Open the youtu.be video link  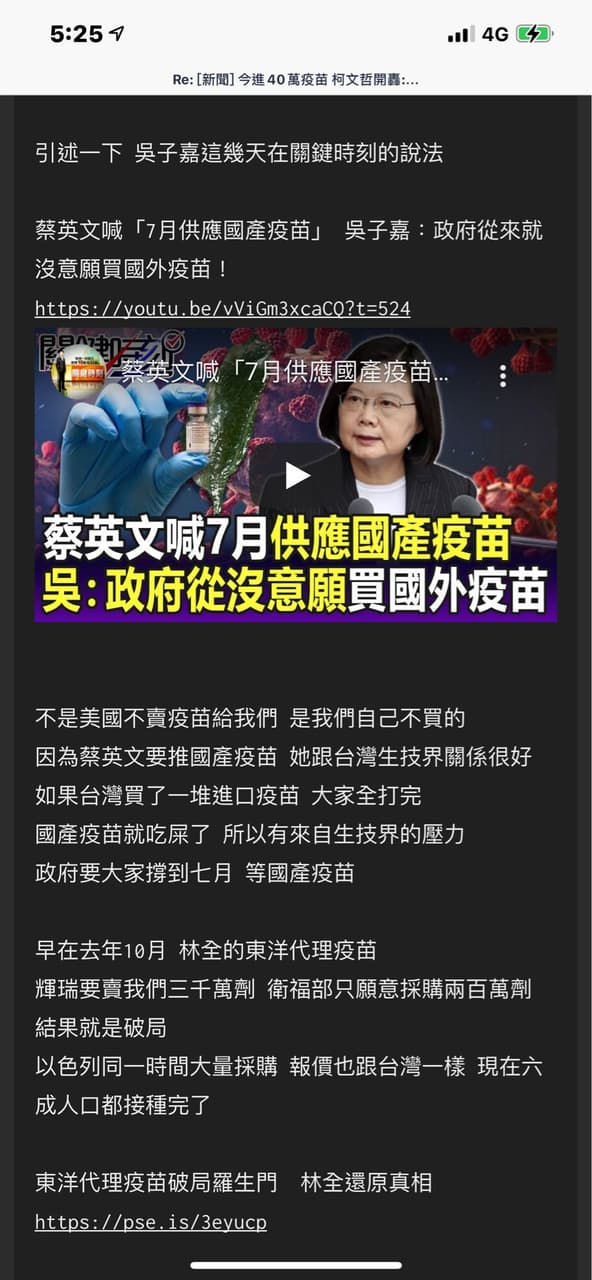222,308
